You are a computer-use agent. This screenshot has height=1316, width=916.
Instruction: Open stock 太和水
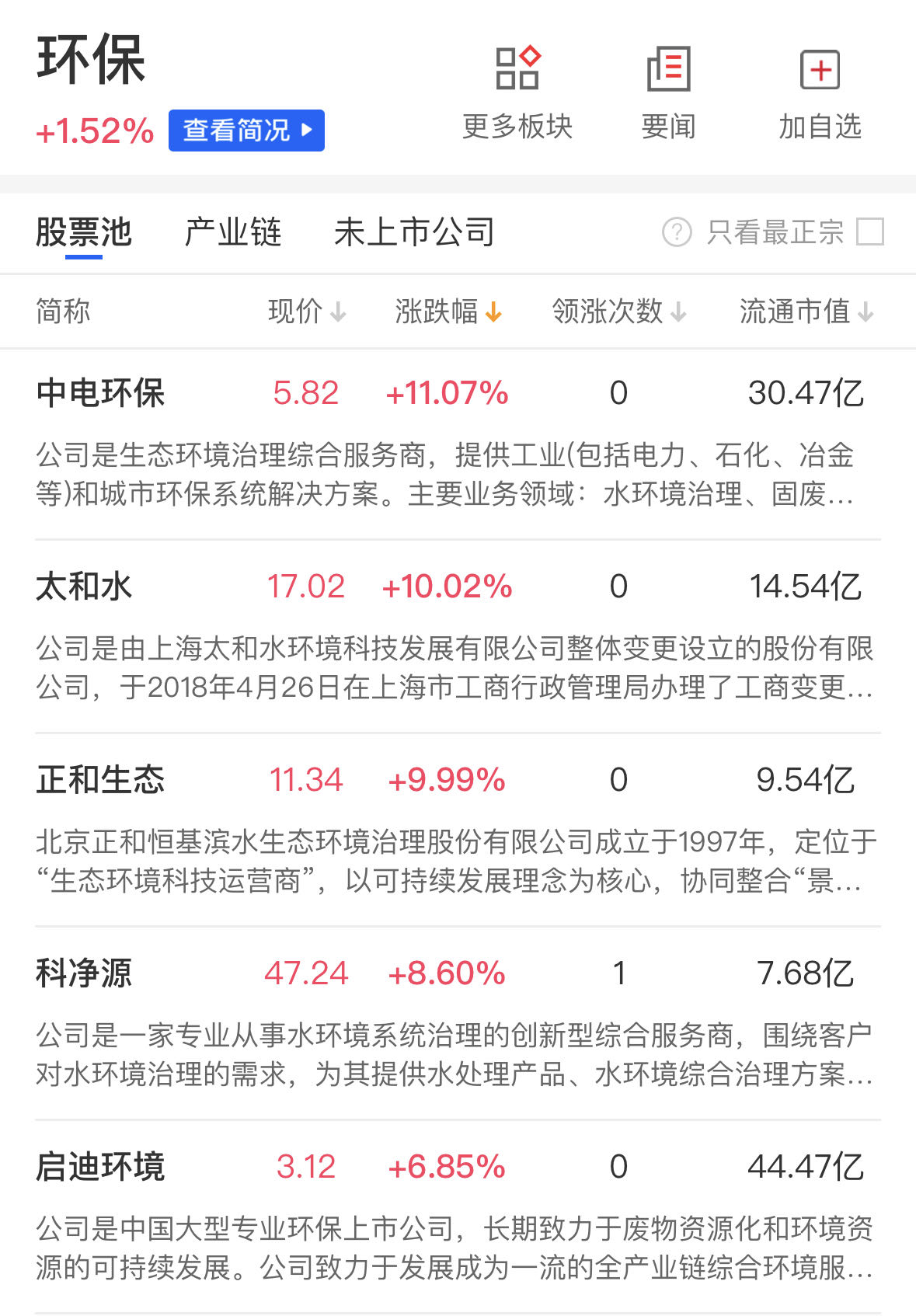tap(84, 587)
